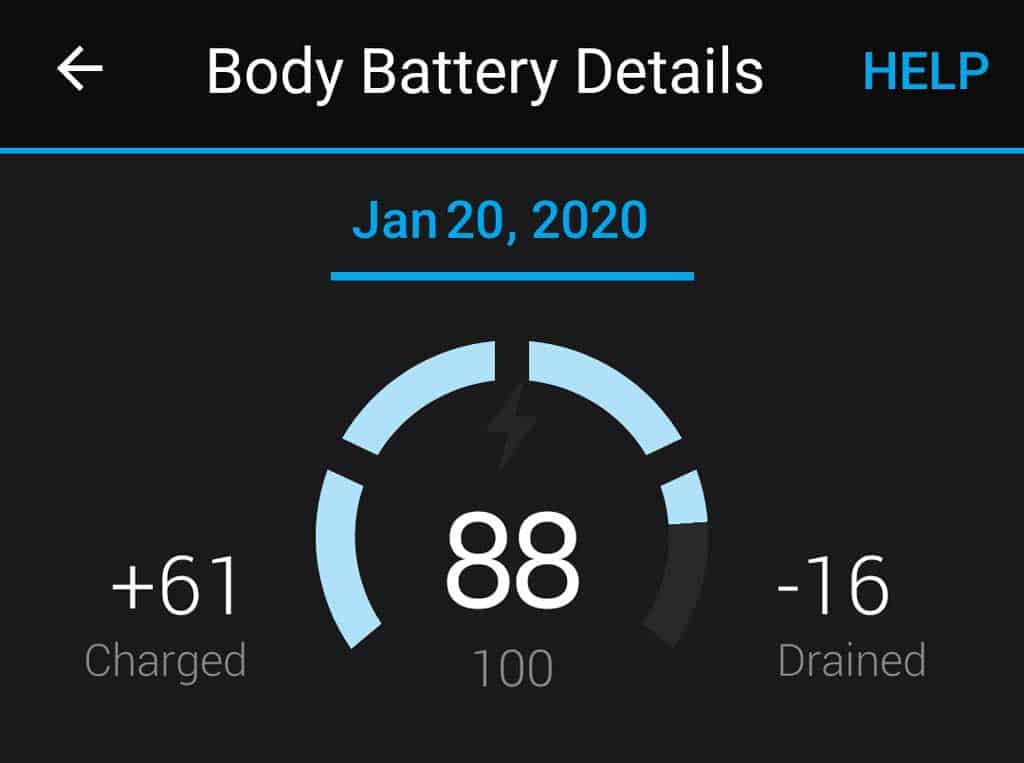The image size is (1024, 763).
Task: Select the Jan 20, 2020 date tab
Action: (x=500, y=221)
